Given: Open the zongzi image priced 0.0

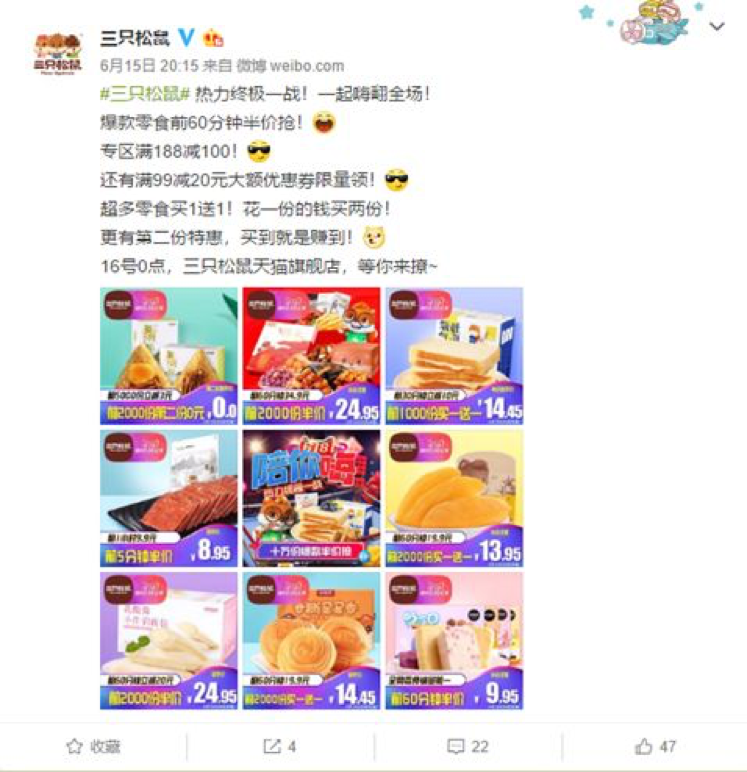Looking at the screenshot, I should (x=169, y=356).
